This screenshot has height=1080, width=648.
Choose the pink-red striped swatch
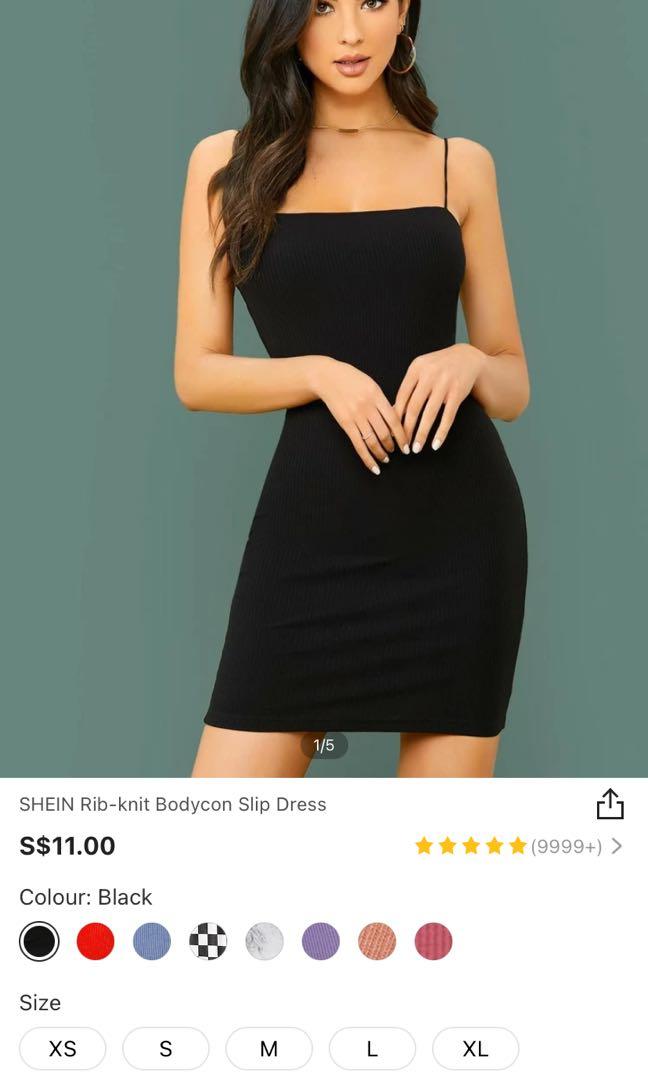click(434, 941)
